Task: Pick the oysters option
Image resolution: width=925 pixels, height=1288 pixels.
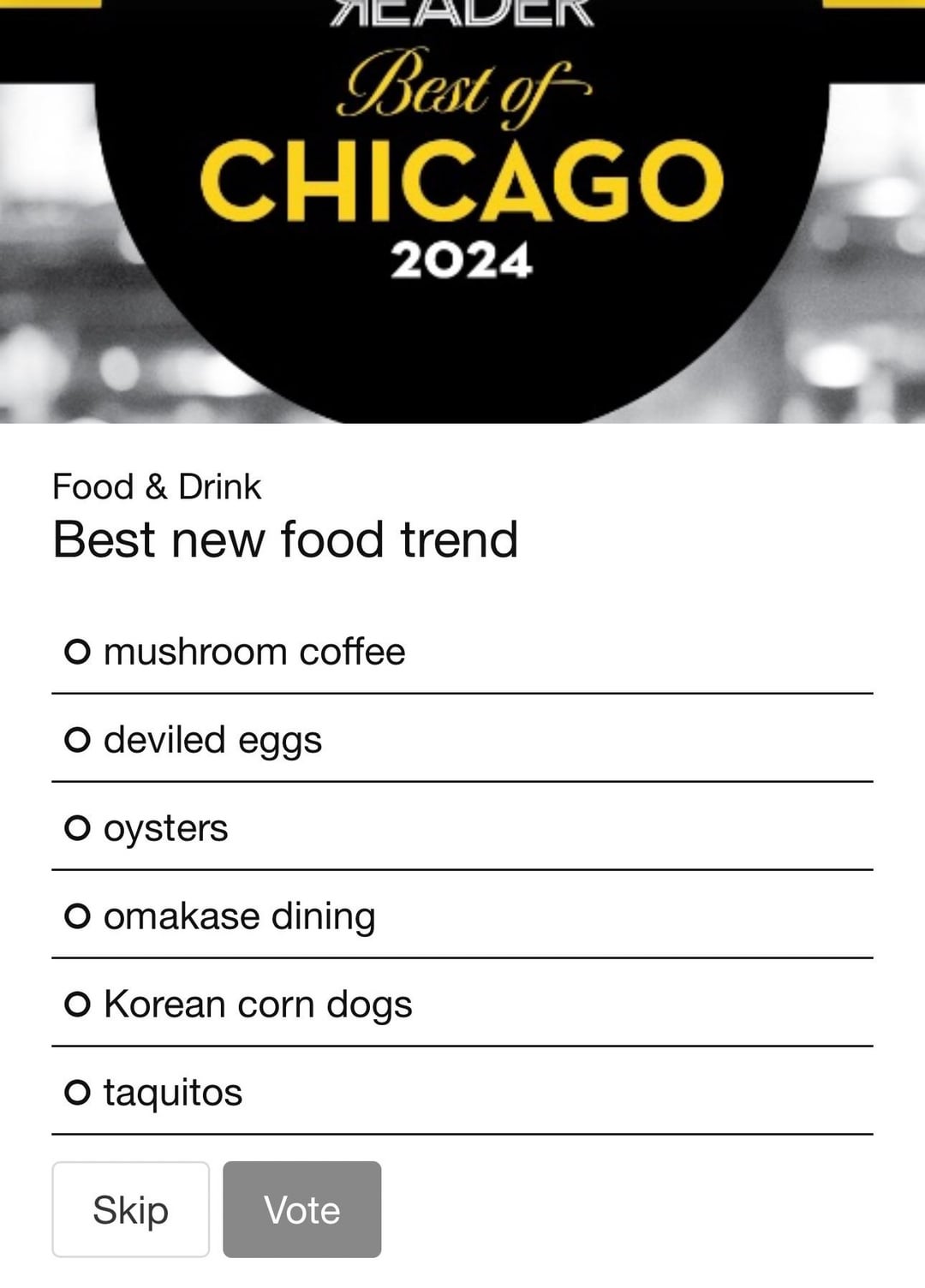Action: (77, 828)
